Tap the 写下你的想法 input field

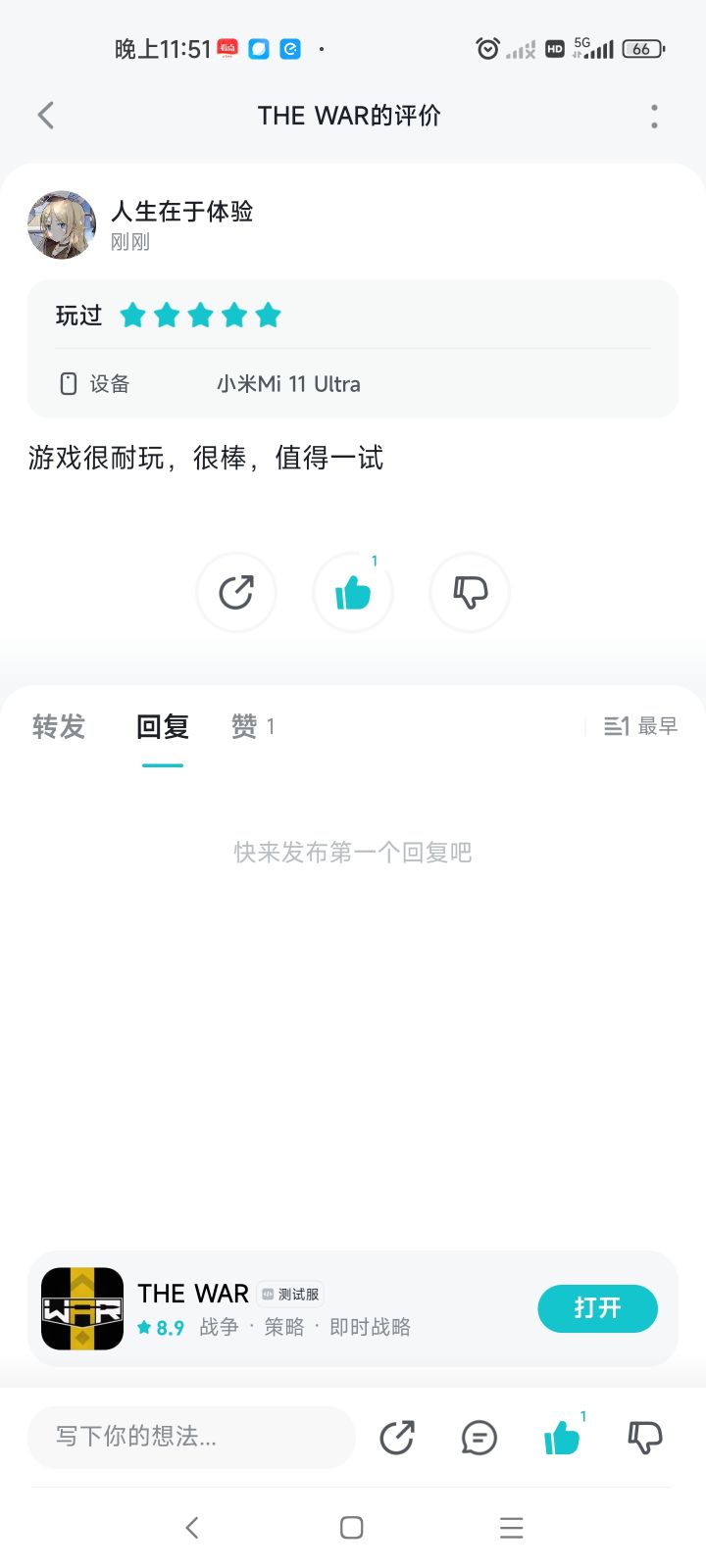[191, 1437]
